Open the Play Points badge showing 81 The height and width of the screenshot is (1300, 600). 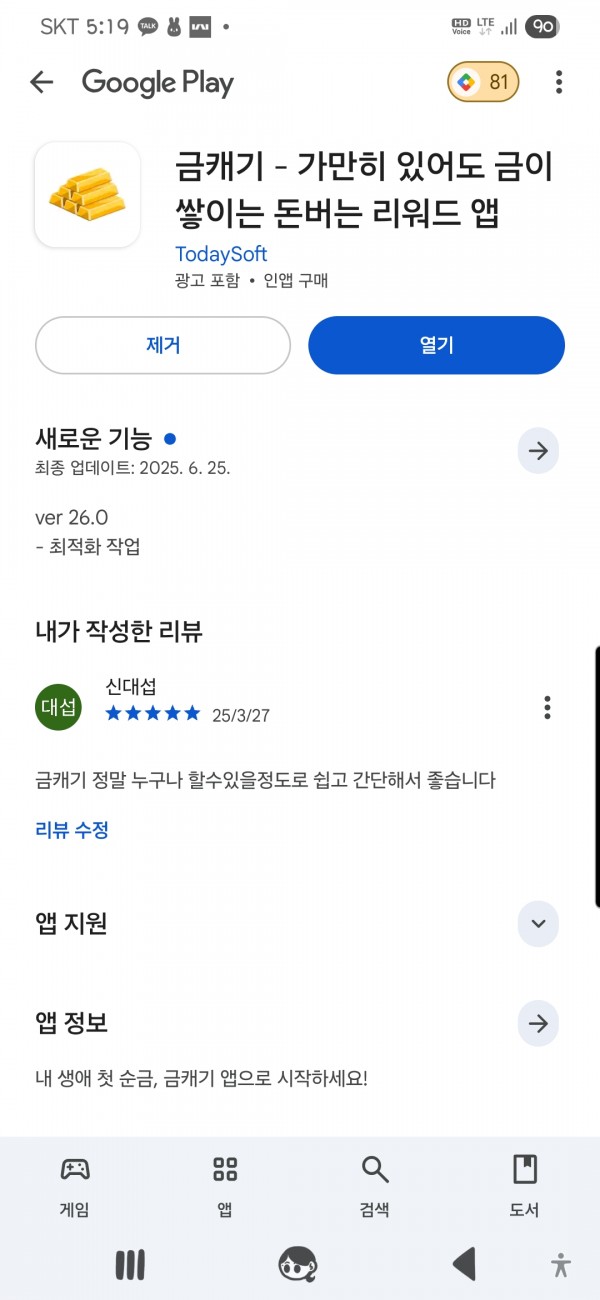tap(483, 83)
